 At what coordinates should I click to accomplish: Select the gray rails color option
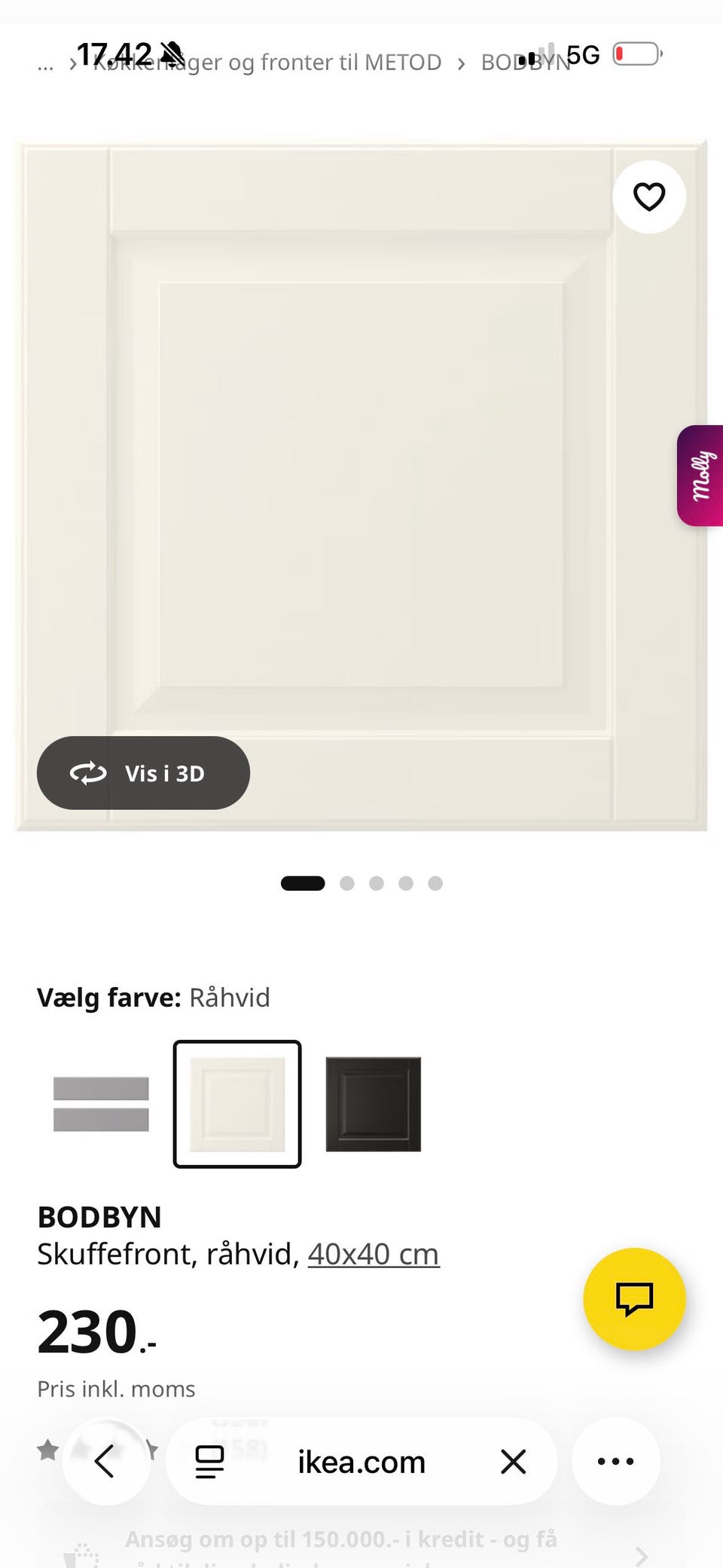tap(102, 1105)
